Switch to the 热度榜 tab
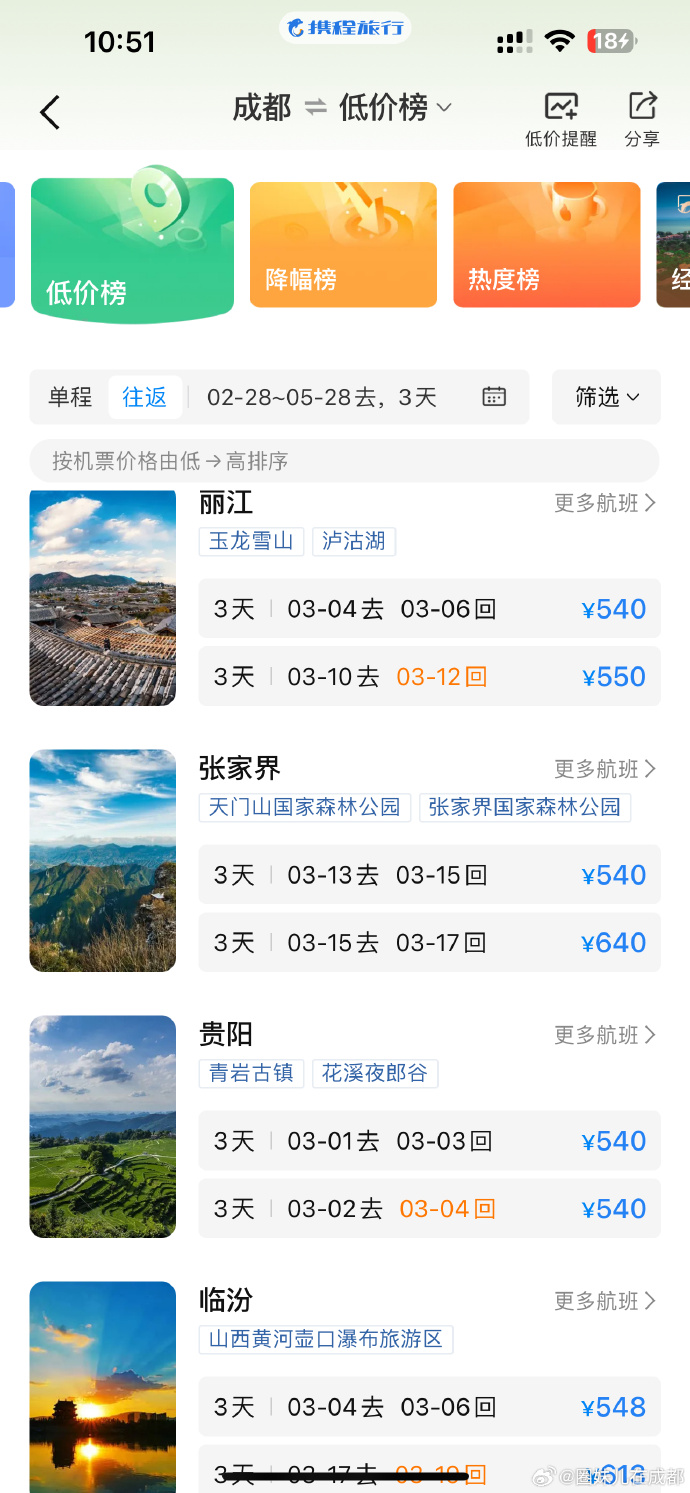690x1493 pixels. pyautogui.click(x=546, y=244)
